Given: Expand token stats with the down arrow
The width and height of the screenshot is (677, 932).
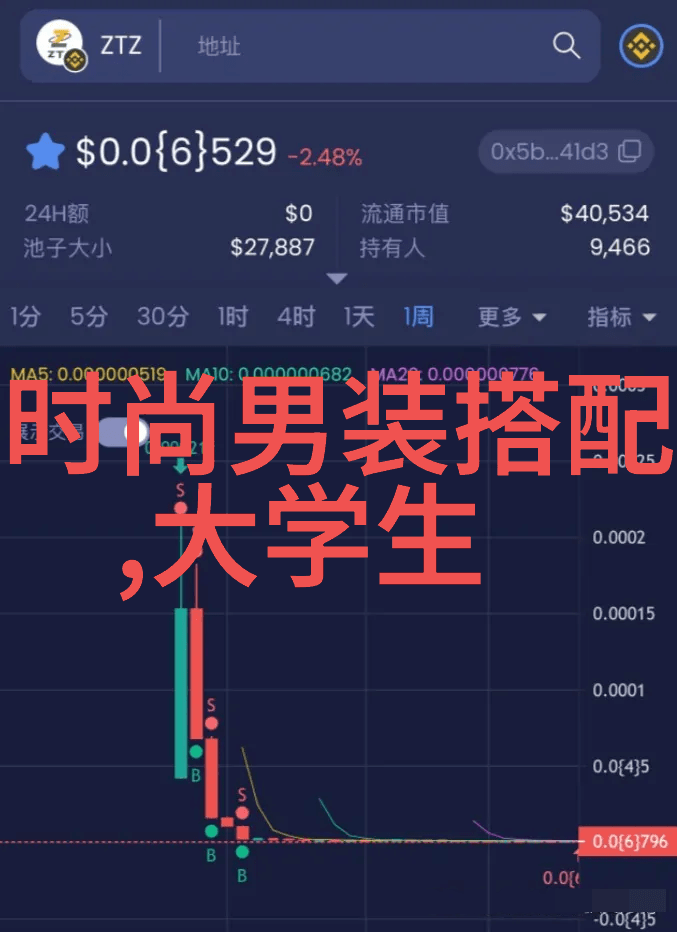Looking at the screenshot, I should [x=337, y=279].
